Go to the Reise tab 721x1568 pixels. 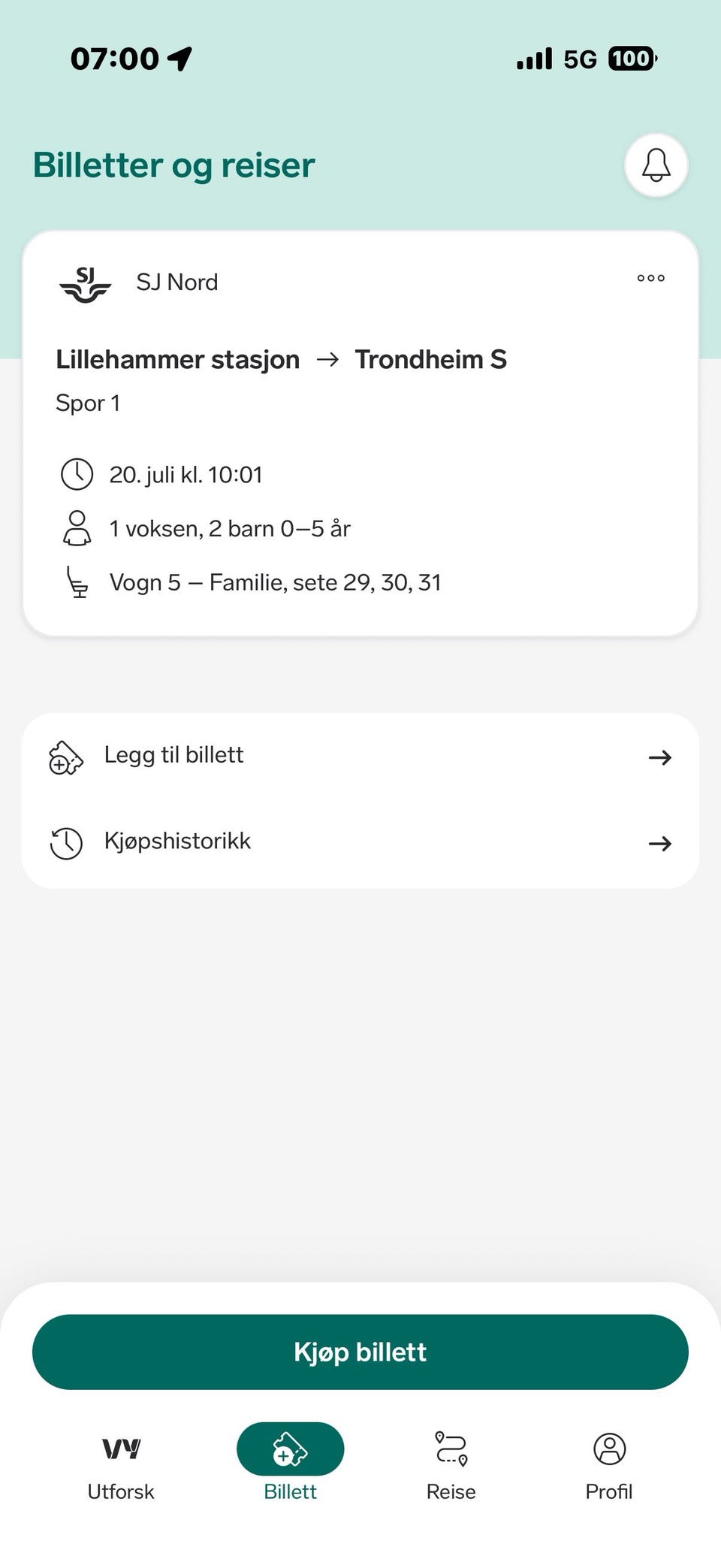coord(451,1466)
